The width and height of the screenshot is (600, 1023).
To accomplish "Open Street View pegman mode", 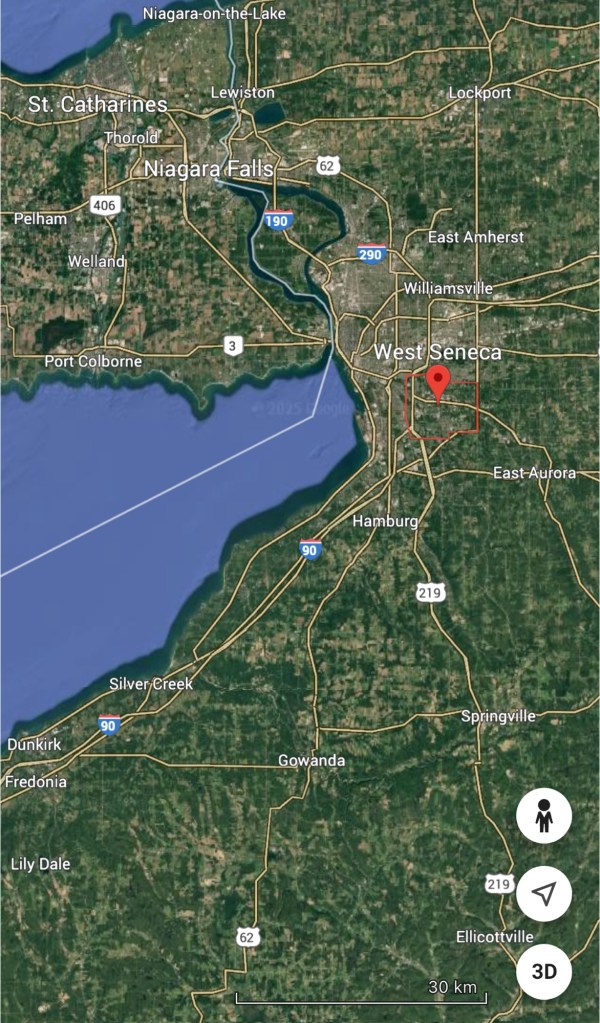I will 544,816.
